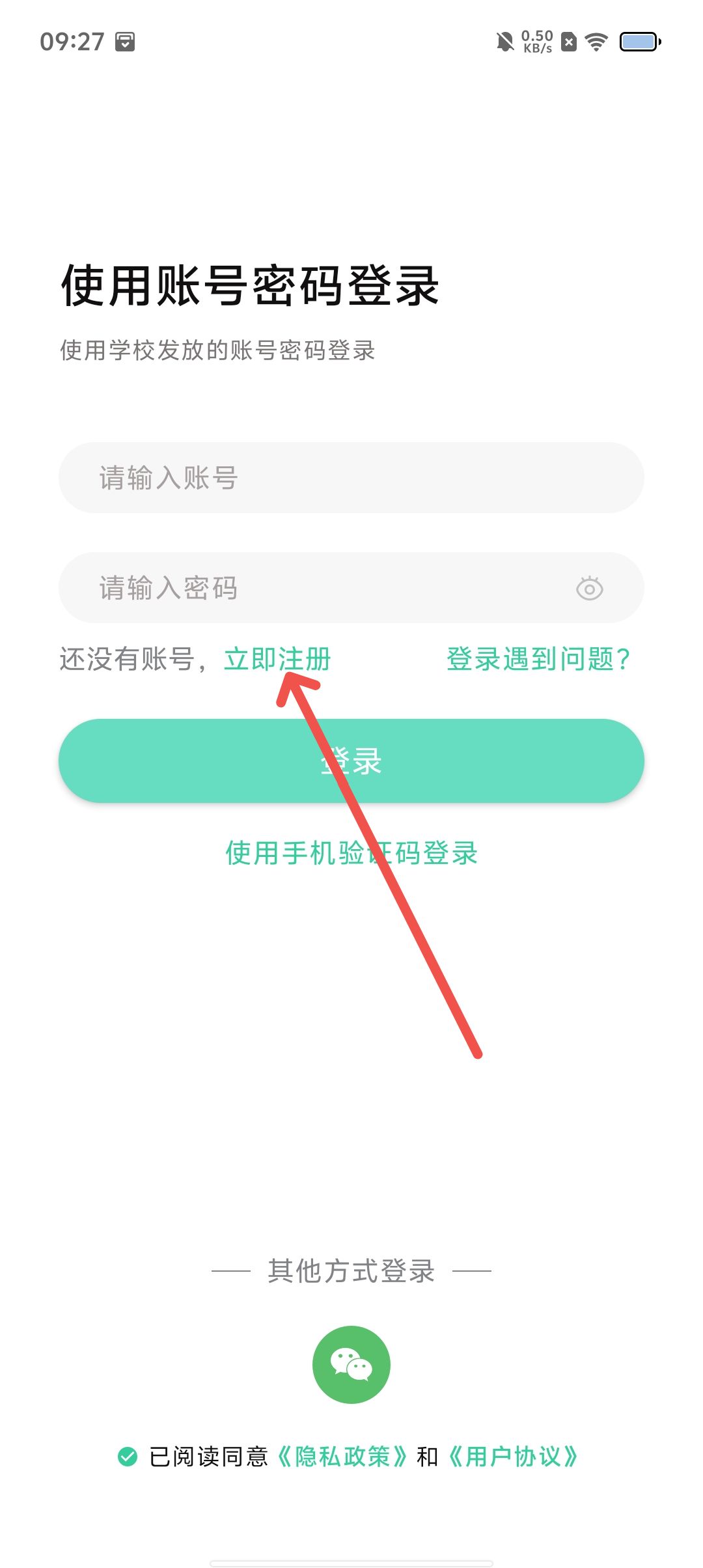Uncheck the 已阅读同意 agreement checkbox
The width and height of the screenshot is (703, 1568).
tap(128, 1456)
